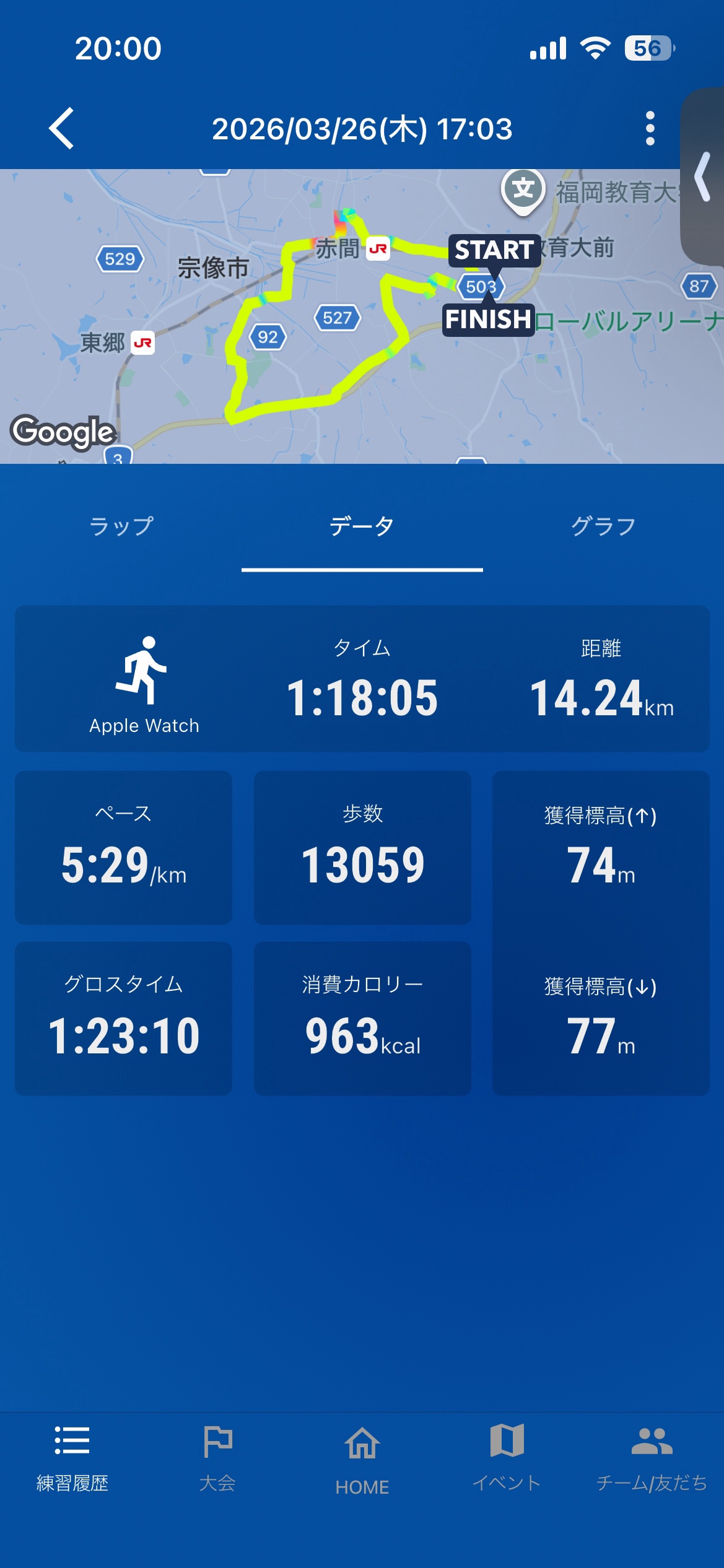Viewport: 724px width, 1568px height.
Task: Select the データ tab
Action: pyautogui.click(x=362, y=526)
